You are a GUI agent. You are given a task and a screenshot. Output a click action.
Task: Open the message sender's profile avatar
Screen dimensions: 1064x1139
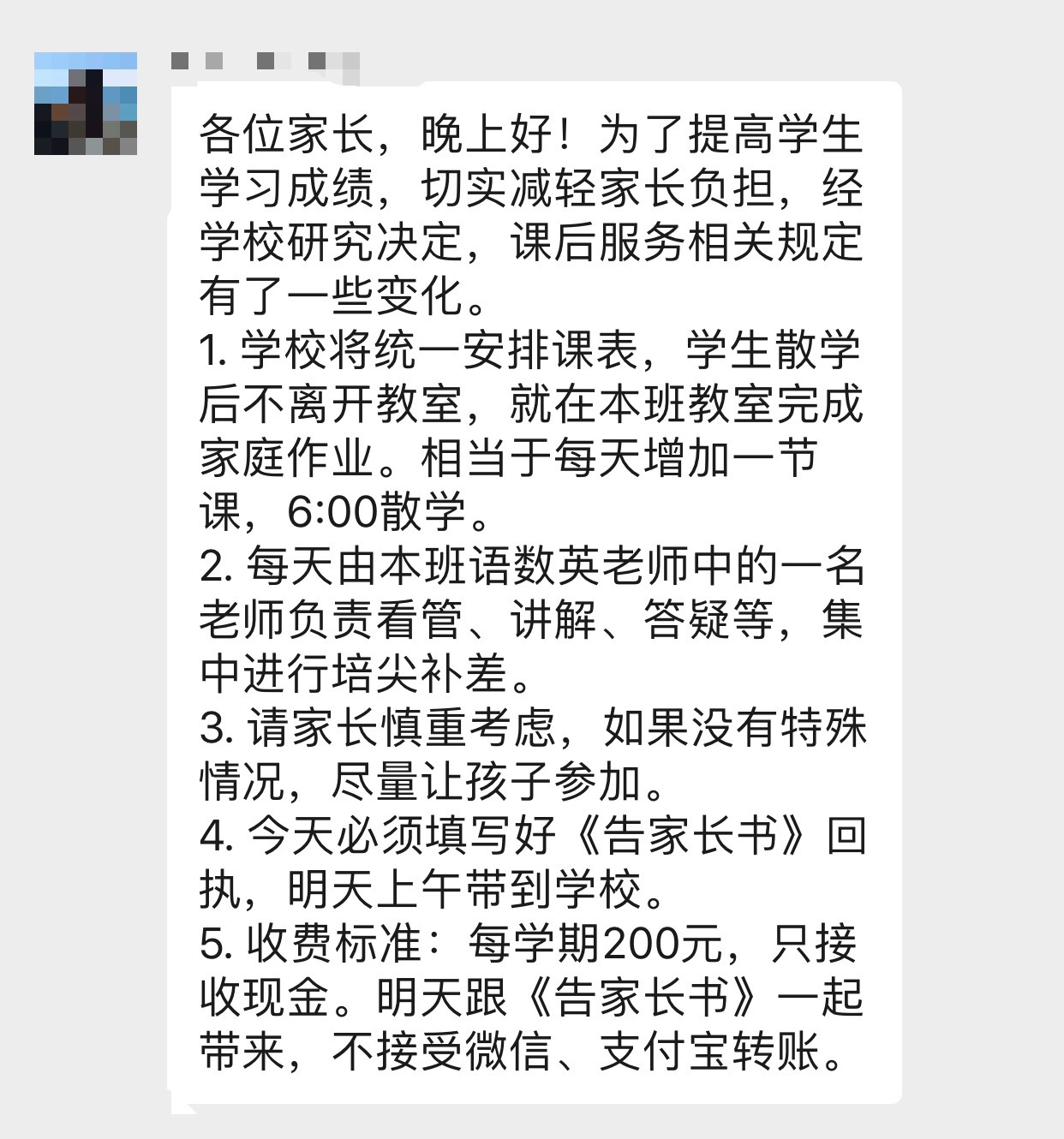[x=86, y=104]
